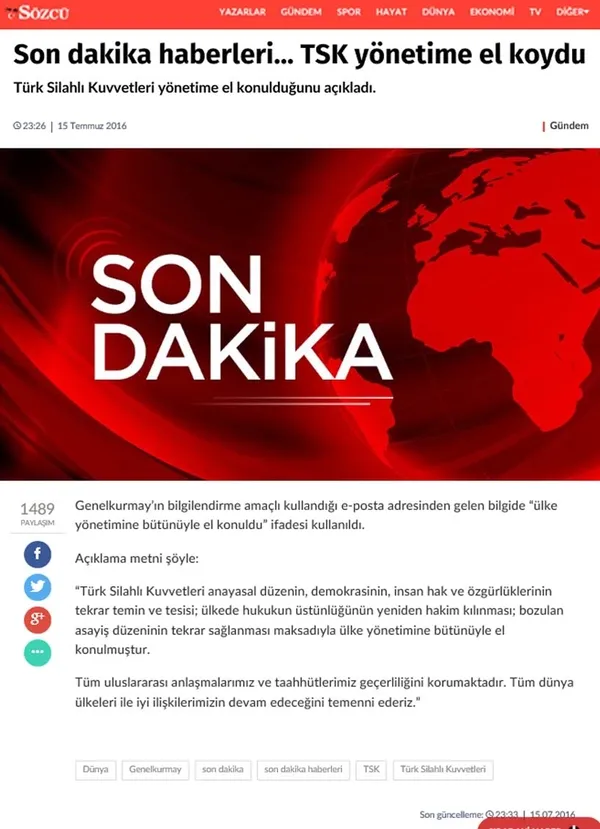Go to the Yazarlar section
The image size is (600, 829).
pyautogui.click(x=243, y=12)
